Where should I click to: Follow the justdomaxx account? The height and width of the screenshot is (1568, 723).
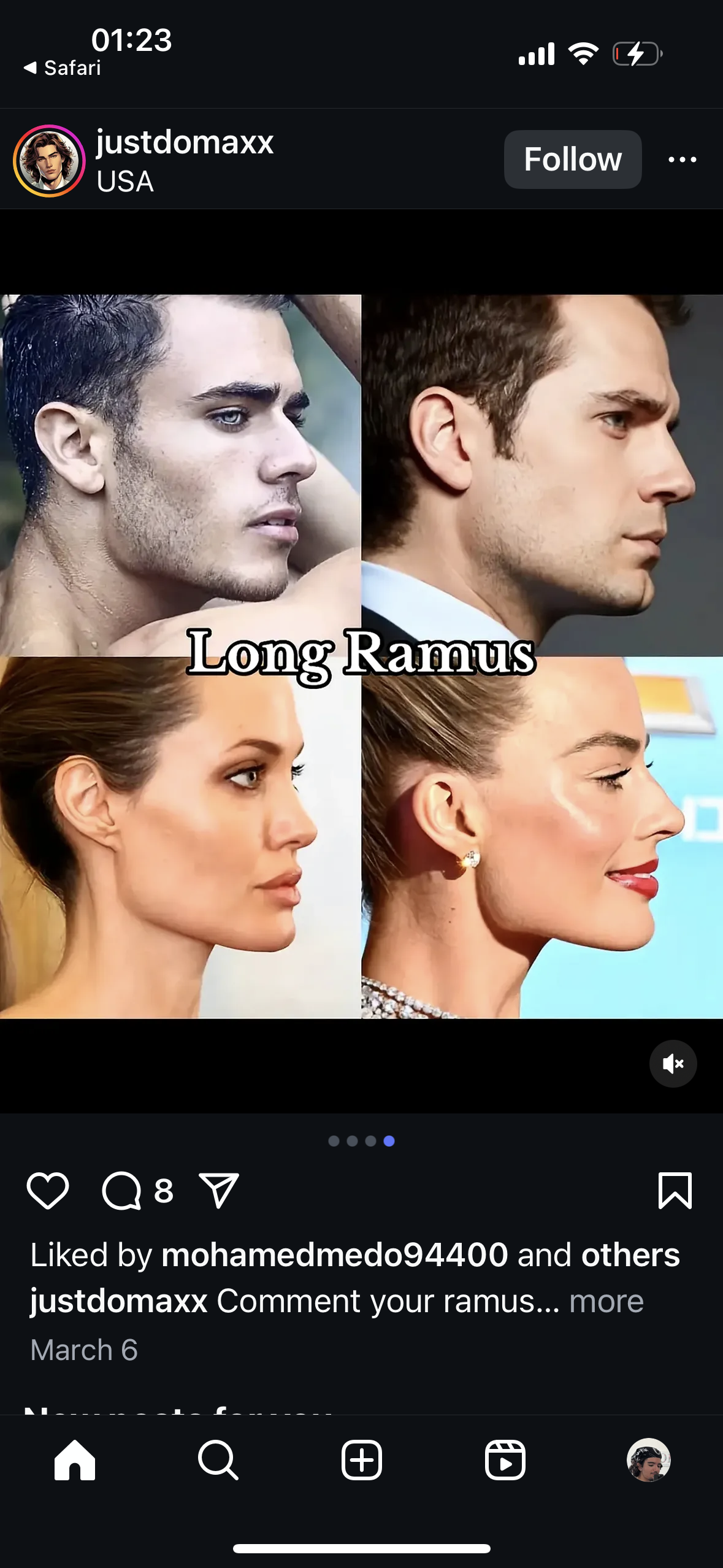coord(573,159)
